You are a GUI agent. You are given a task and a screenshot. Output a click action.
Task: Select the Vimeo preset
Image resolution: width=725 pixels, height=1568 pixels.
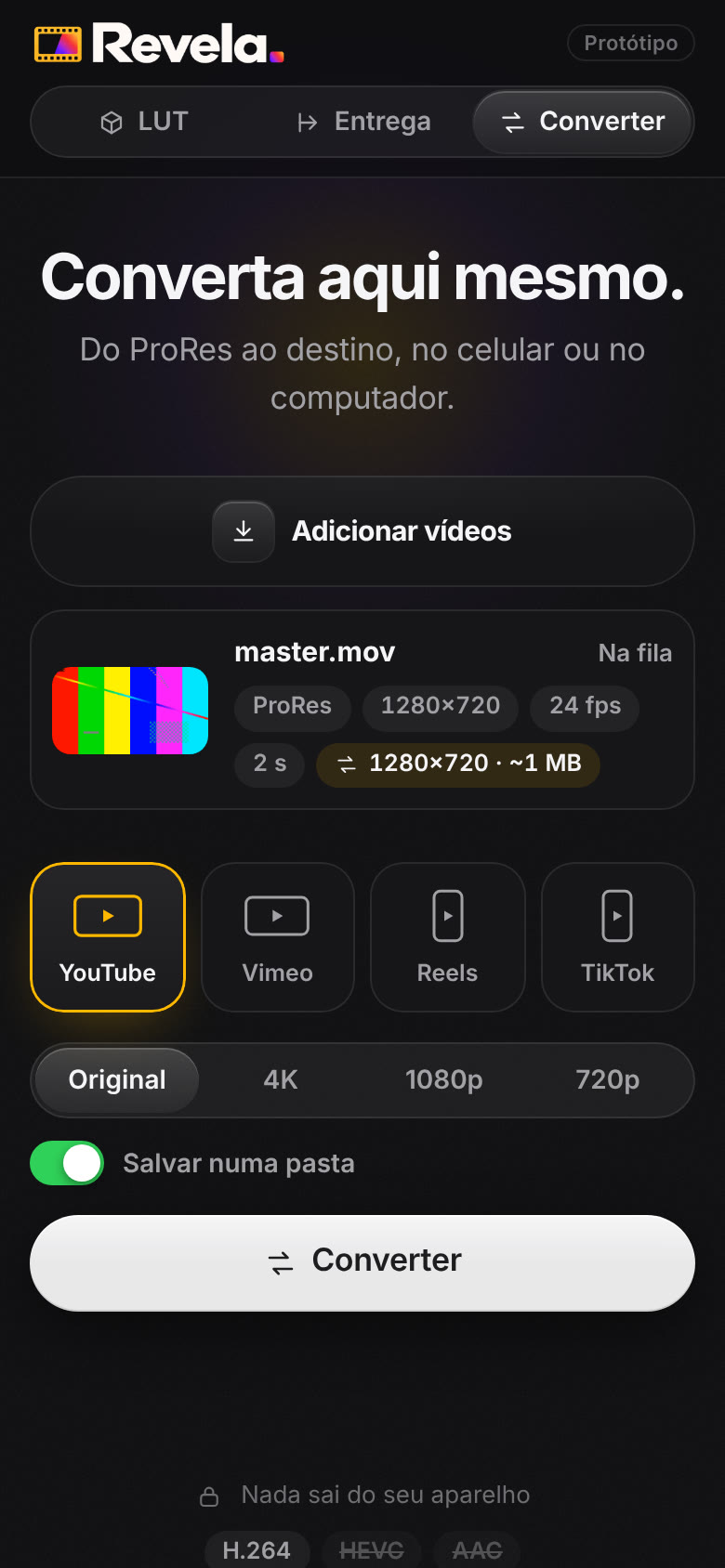click(278, 937)
